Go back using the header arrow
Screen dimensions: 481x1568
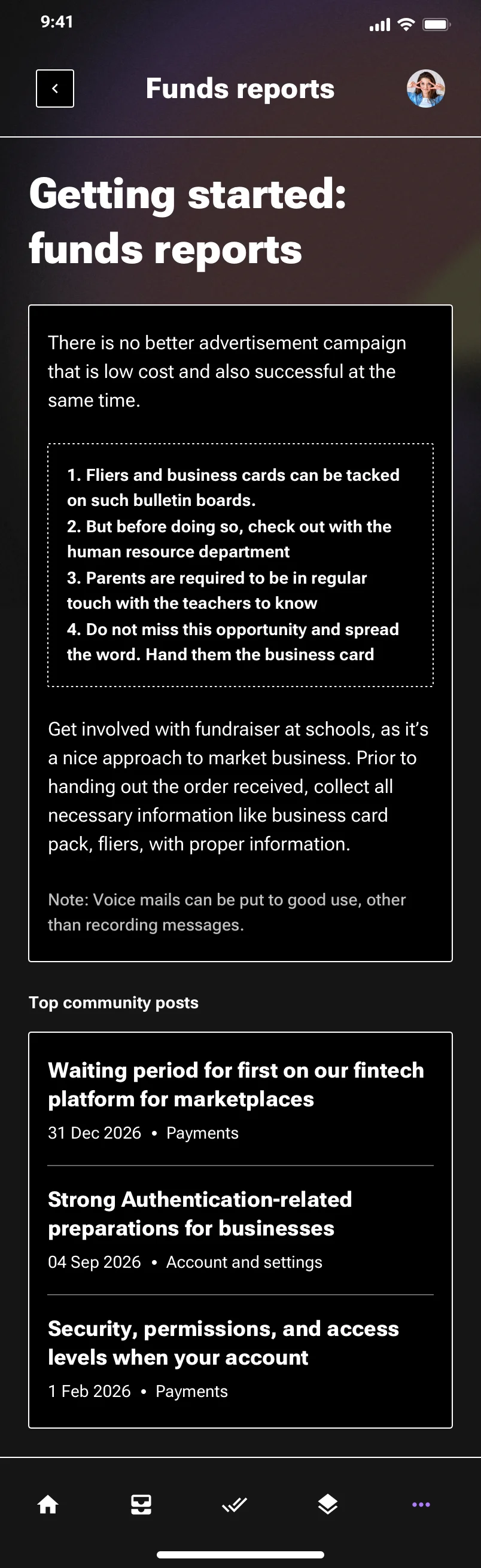(55, 89)
